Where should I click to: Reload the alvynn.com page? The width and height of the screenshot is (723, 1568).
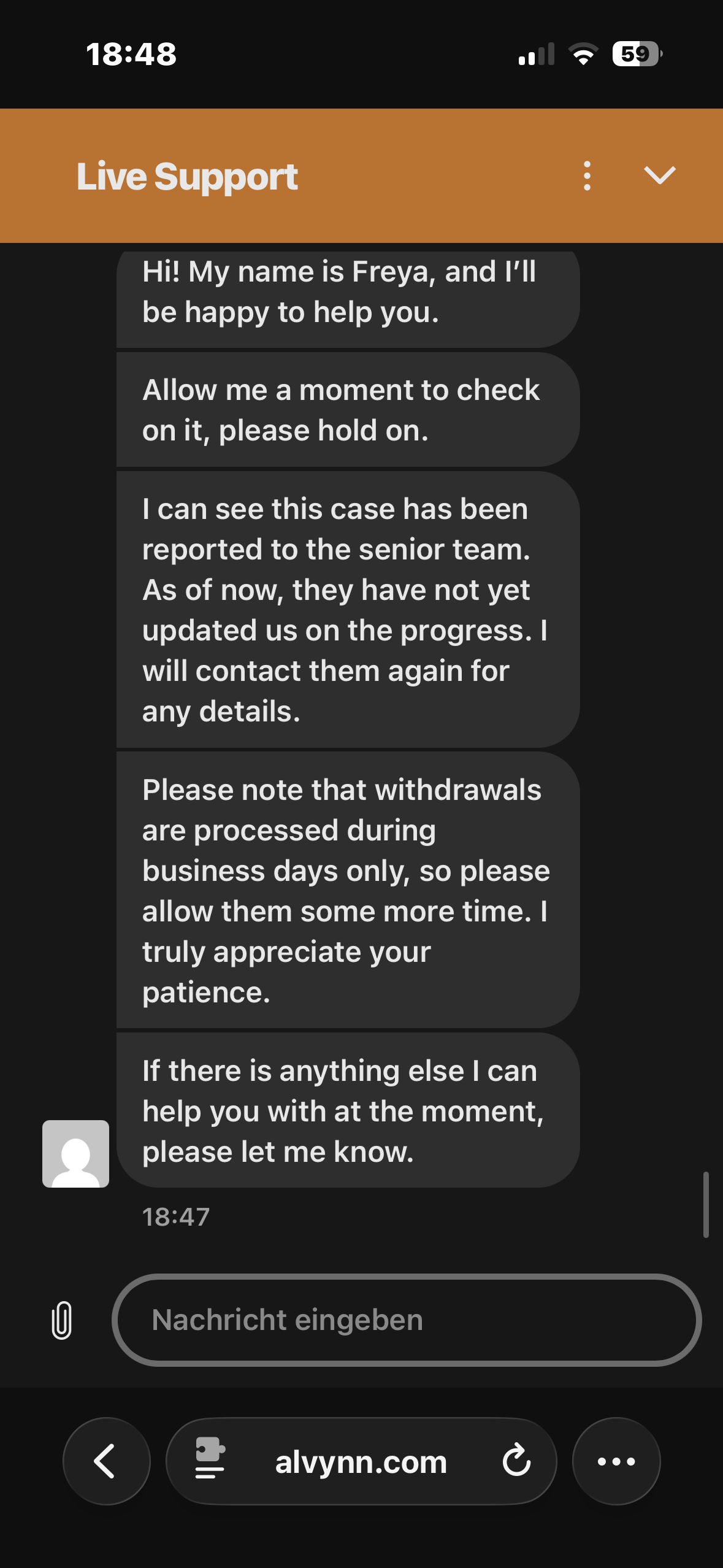point(516,1461)
